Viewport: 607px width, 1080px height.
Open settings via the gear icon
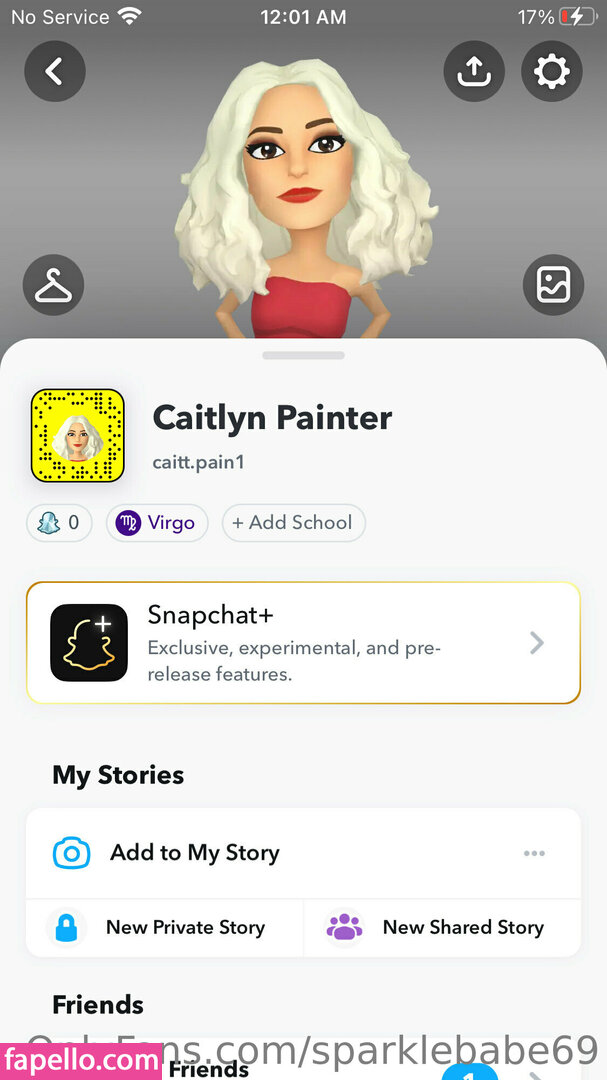(551, 72)
